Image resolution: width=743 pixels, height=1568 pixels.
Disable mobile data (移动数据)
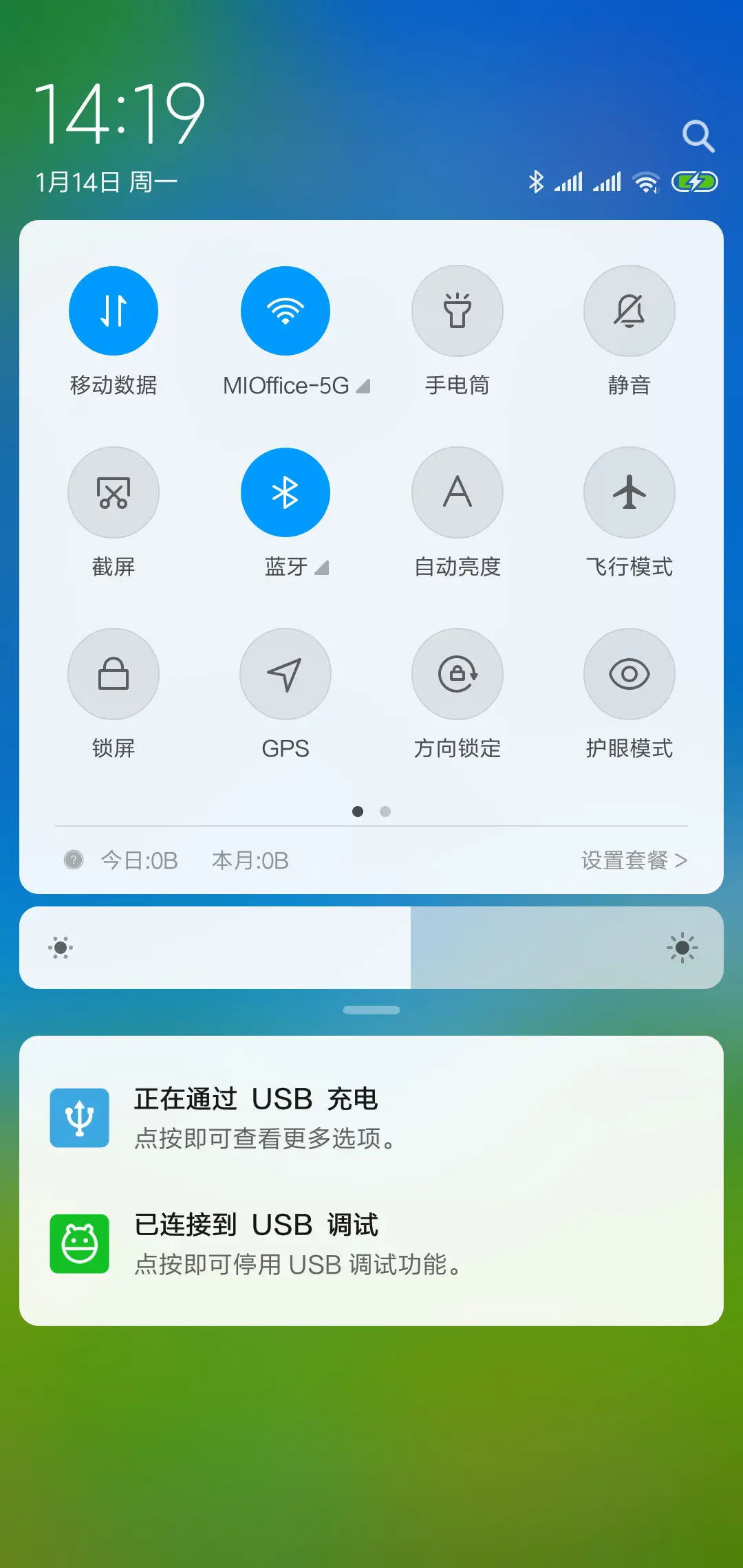click(114, 311)
